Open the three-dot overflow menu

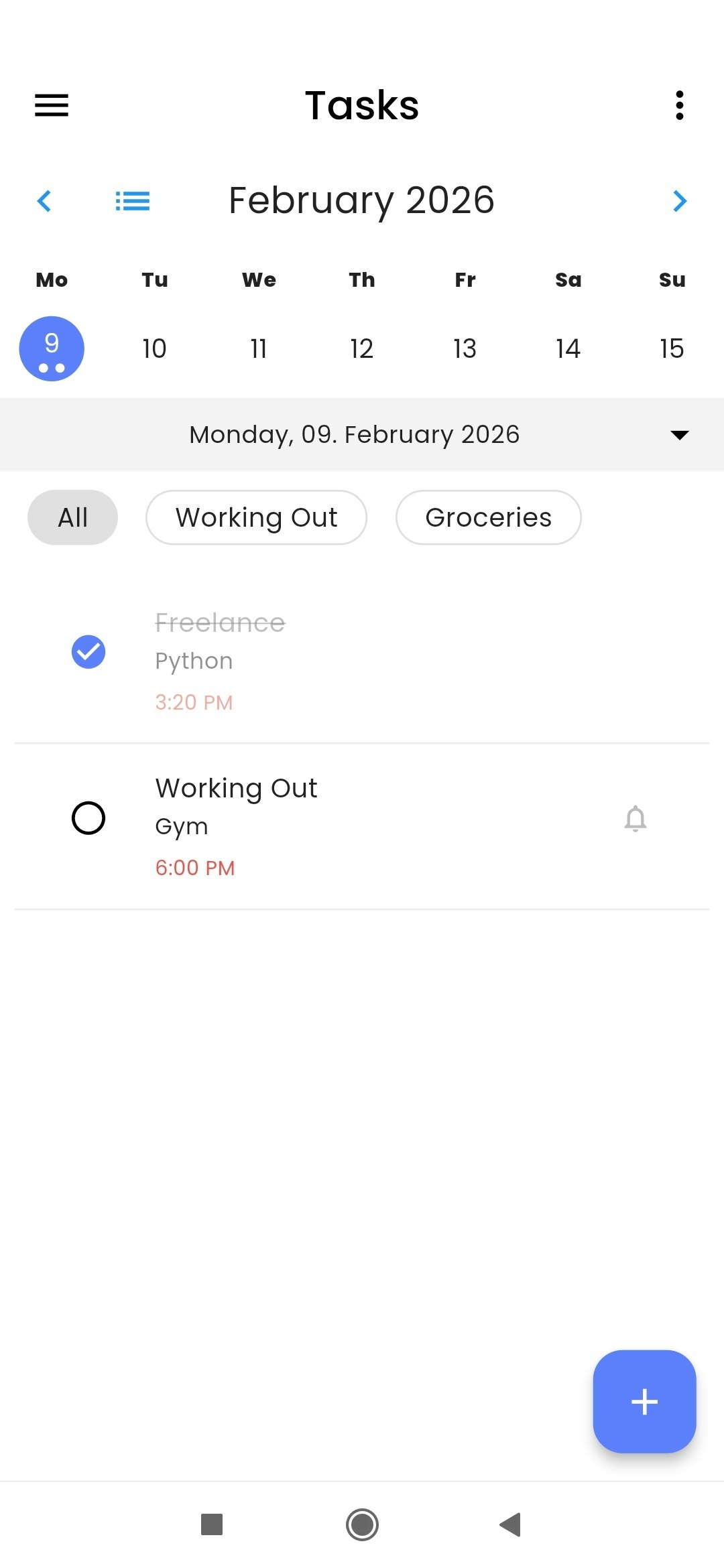pyautogui.click(x=679, y=105)
